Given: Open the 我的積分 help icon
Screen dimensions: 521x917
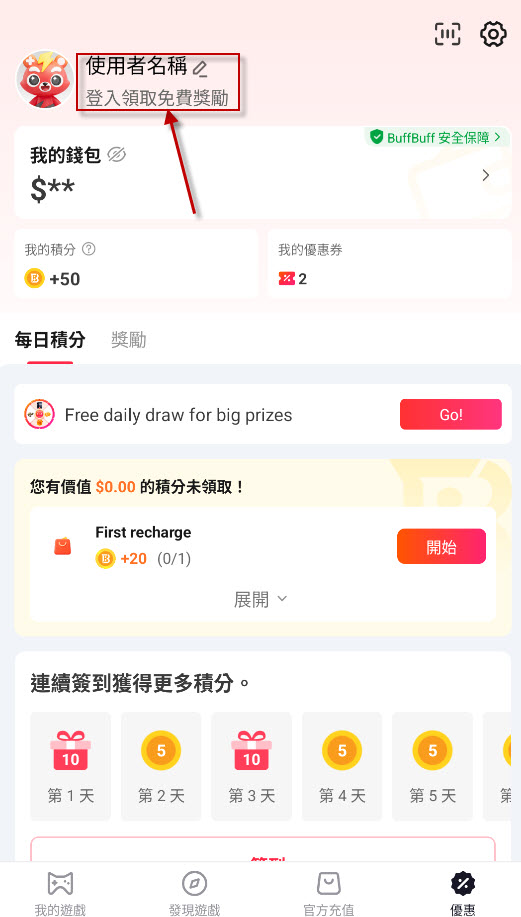Looking at the screenshot, I should click(88, 250).
